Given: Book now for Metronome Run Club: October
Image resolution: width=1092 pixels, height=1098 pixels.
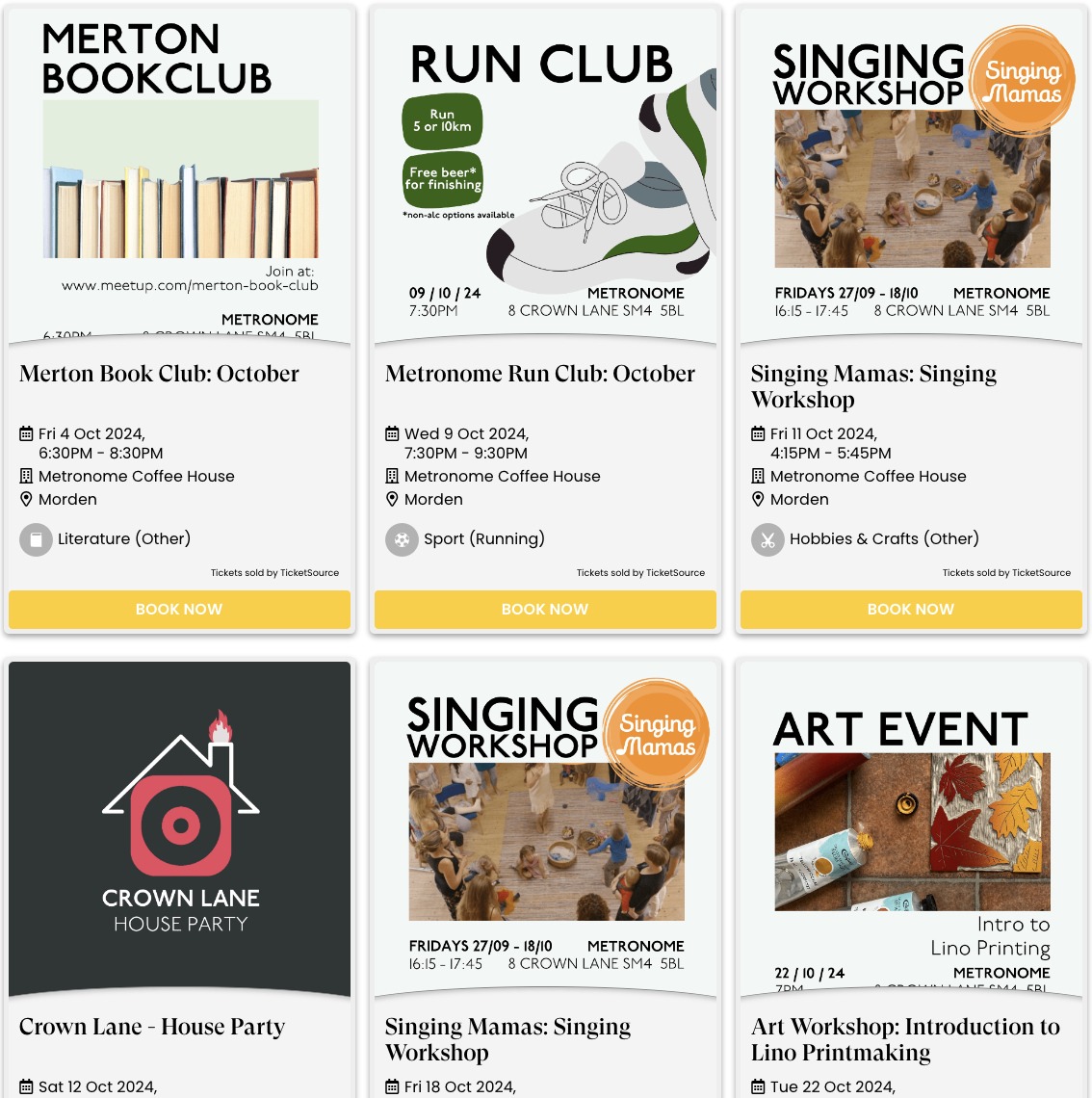Looking at the screenshot, I should click(x=545, y=609).
